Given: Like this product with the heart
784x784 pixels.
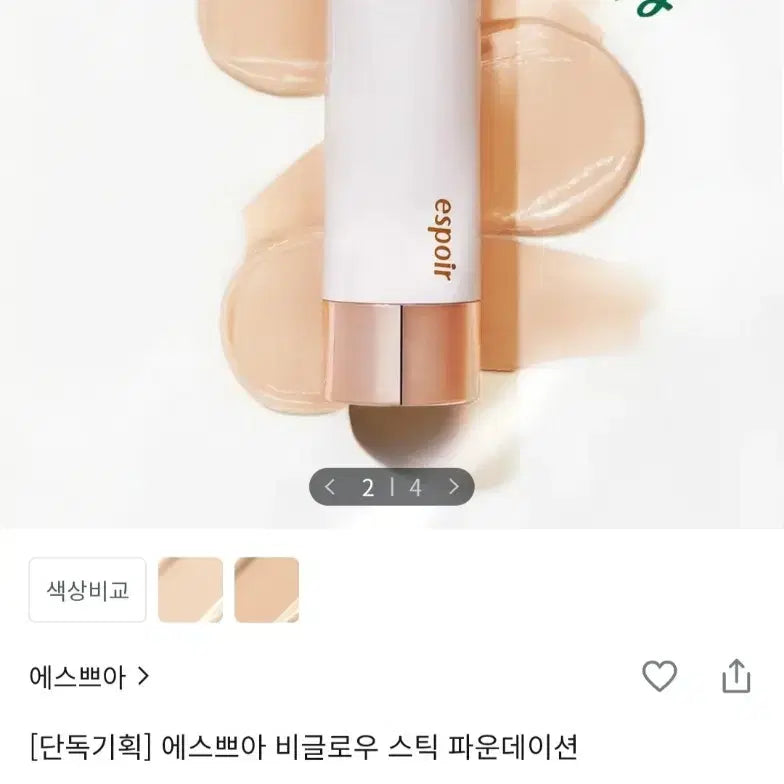Looking at the screenshot, I should pos(659,677).
